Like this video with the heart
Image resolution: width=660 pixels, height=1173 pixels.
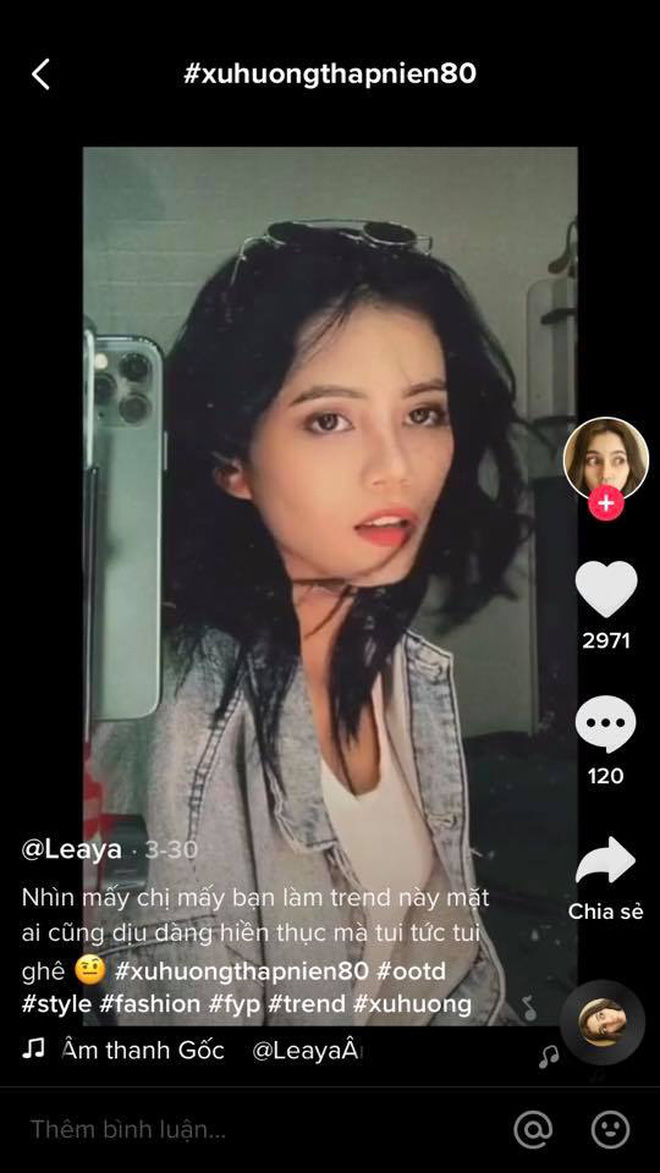606,589
